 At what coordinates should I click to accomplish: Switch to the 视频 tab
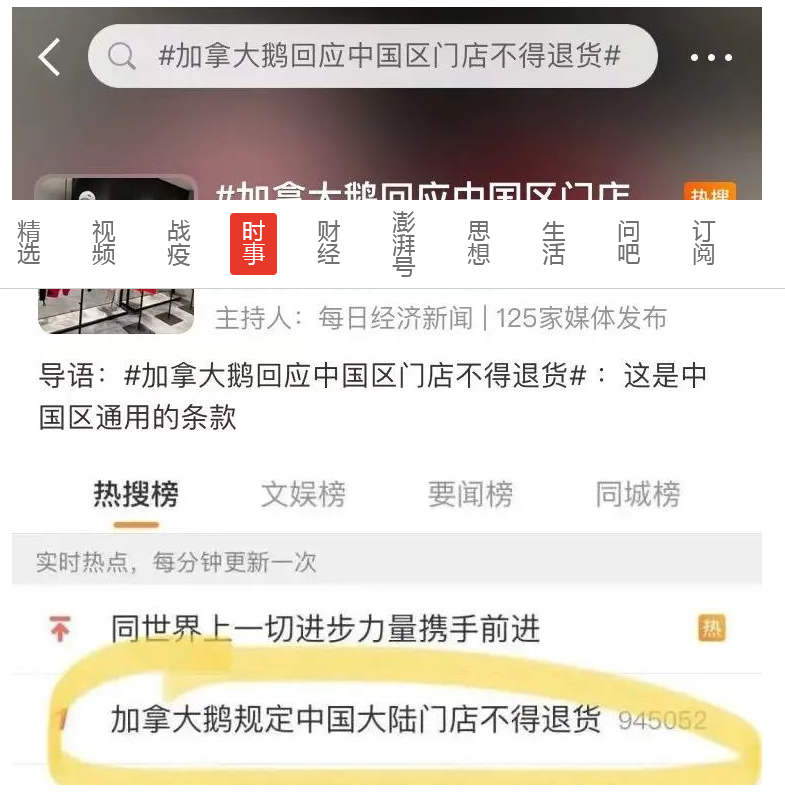coord(104,243)
